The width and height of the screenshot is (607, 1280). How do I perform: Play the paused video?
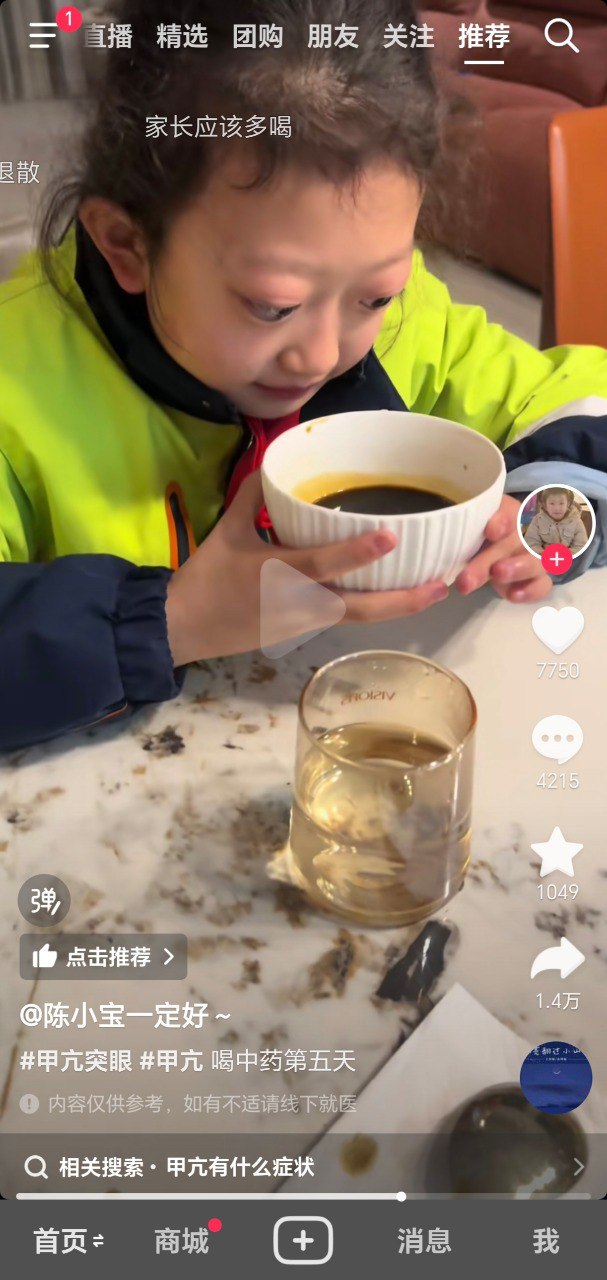click(x=302, y=606)
